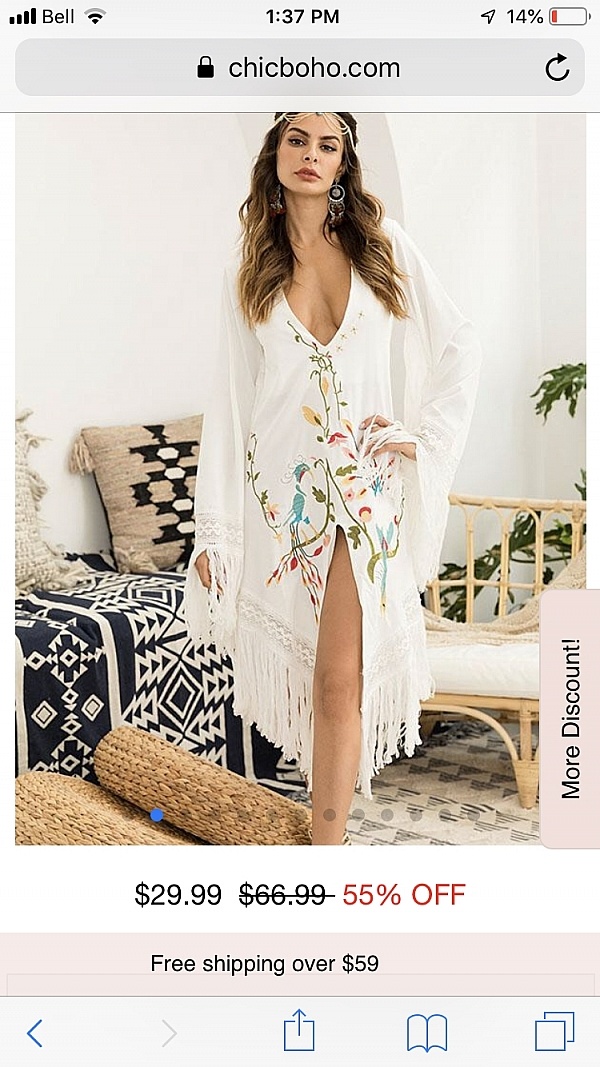Screen dimensions: 600x1067
Task: Show all open Safari tabs
Action: point(555,1031)
